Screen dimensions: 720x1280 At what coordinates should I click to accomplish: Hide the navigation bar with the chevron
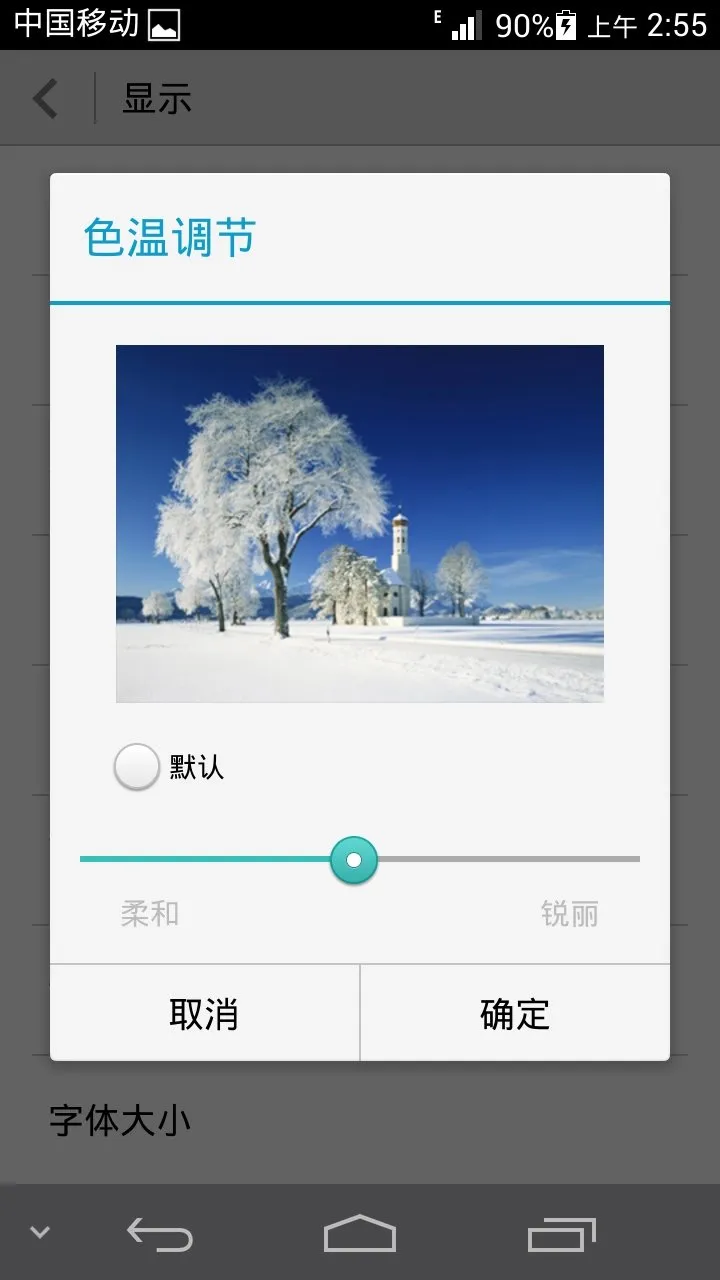40,1232
